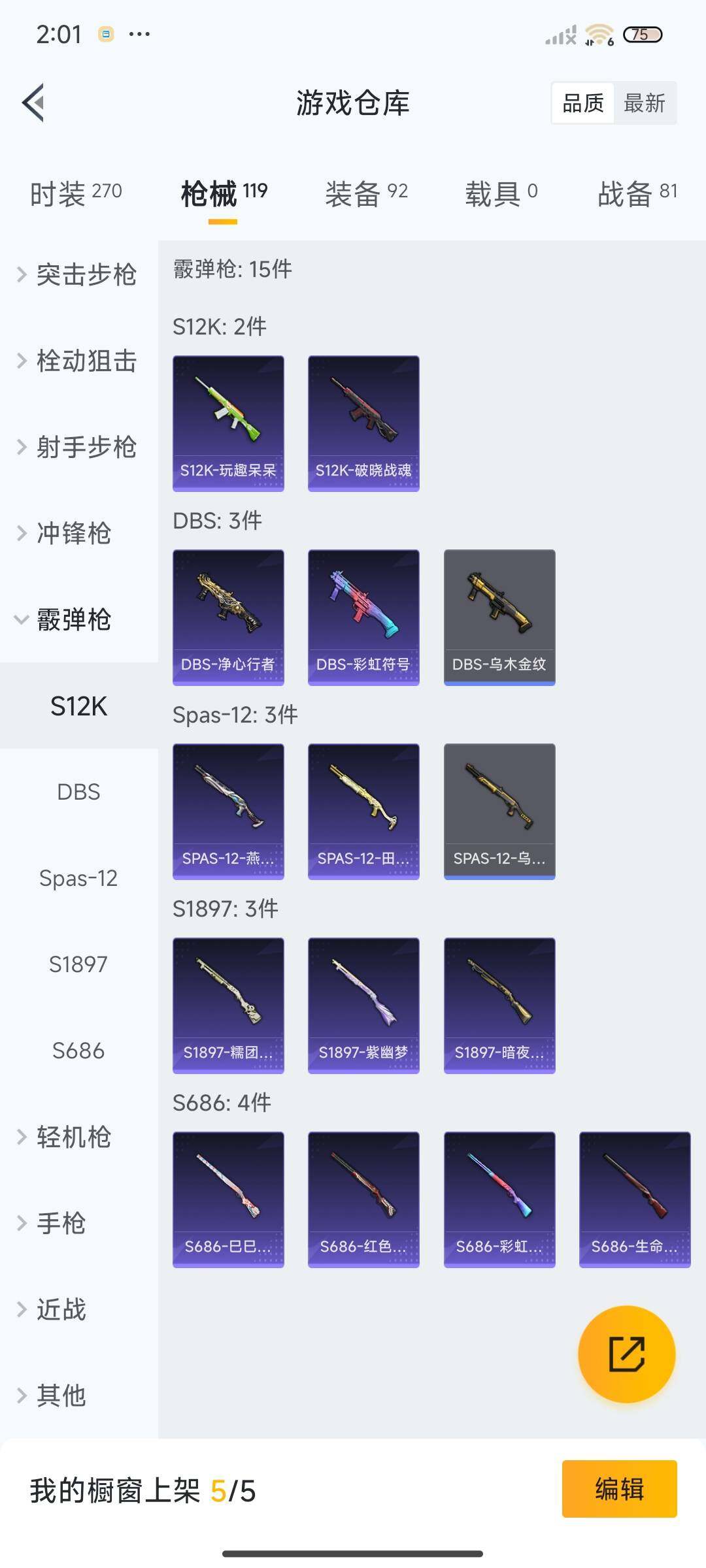
Task: Switch to the 时装 tab
Action: pos(76,193)
